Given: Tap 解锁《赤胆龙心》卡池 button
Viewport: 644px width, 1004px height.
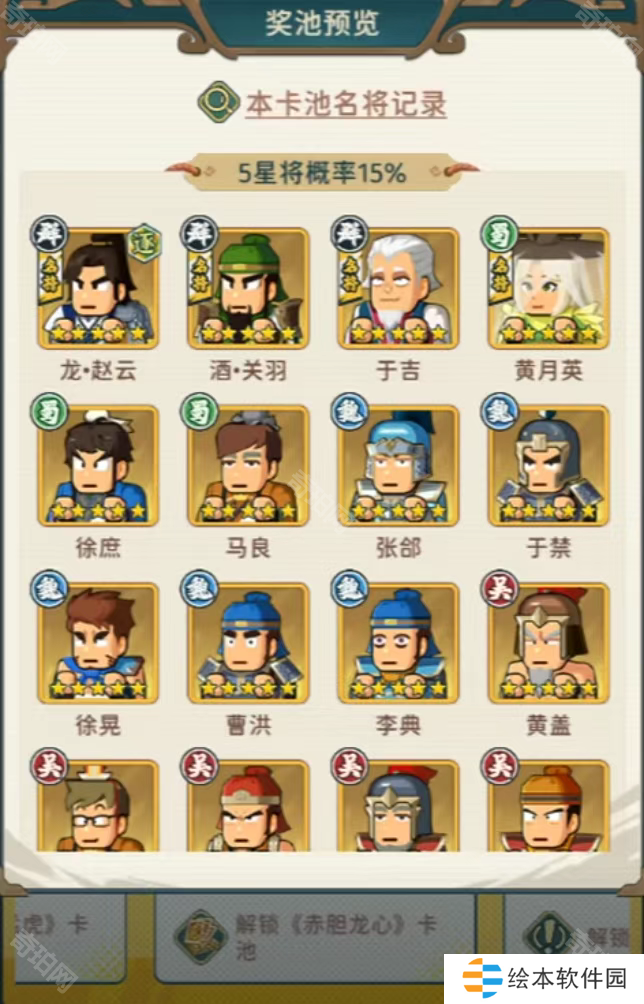Looking at the screenshot, I should [x=314, y=937].
